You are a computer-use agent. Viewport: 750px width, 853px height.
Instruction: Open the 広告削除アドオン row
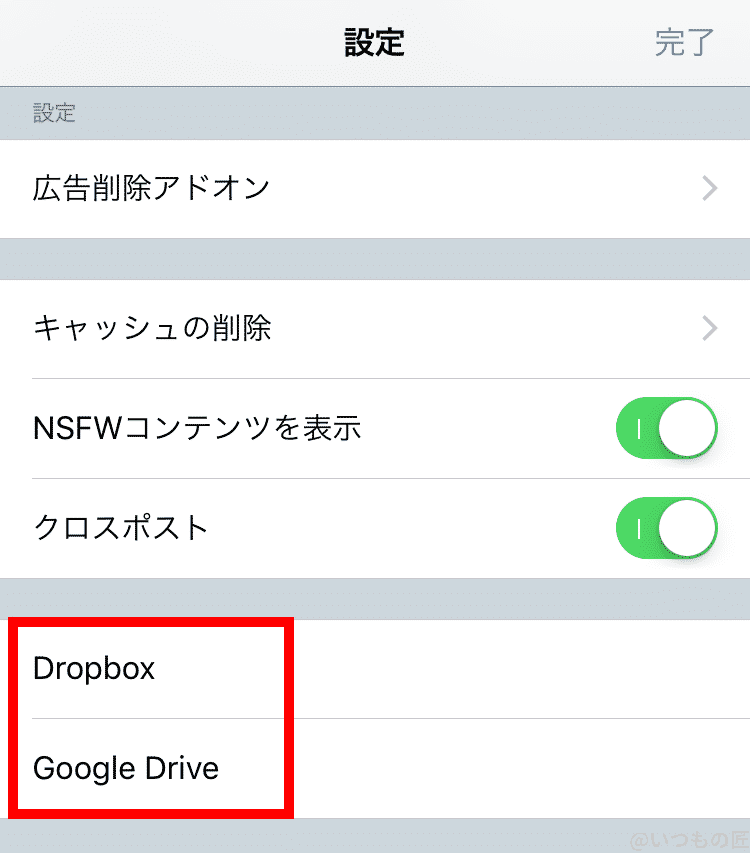tap(375, 188)
